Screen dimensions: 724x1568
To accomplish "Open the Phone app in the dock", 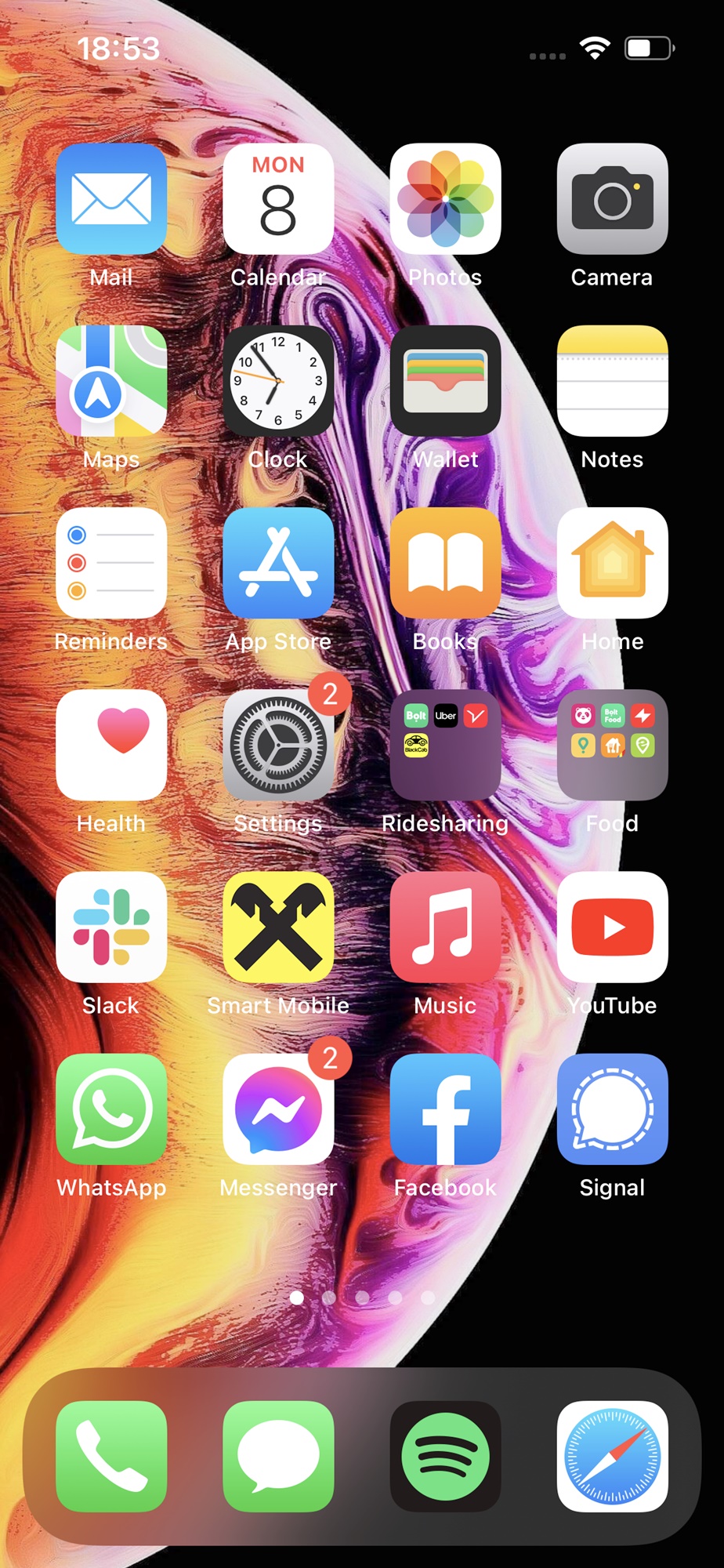I will point(111,1456).
